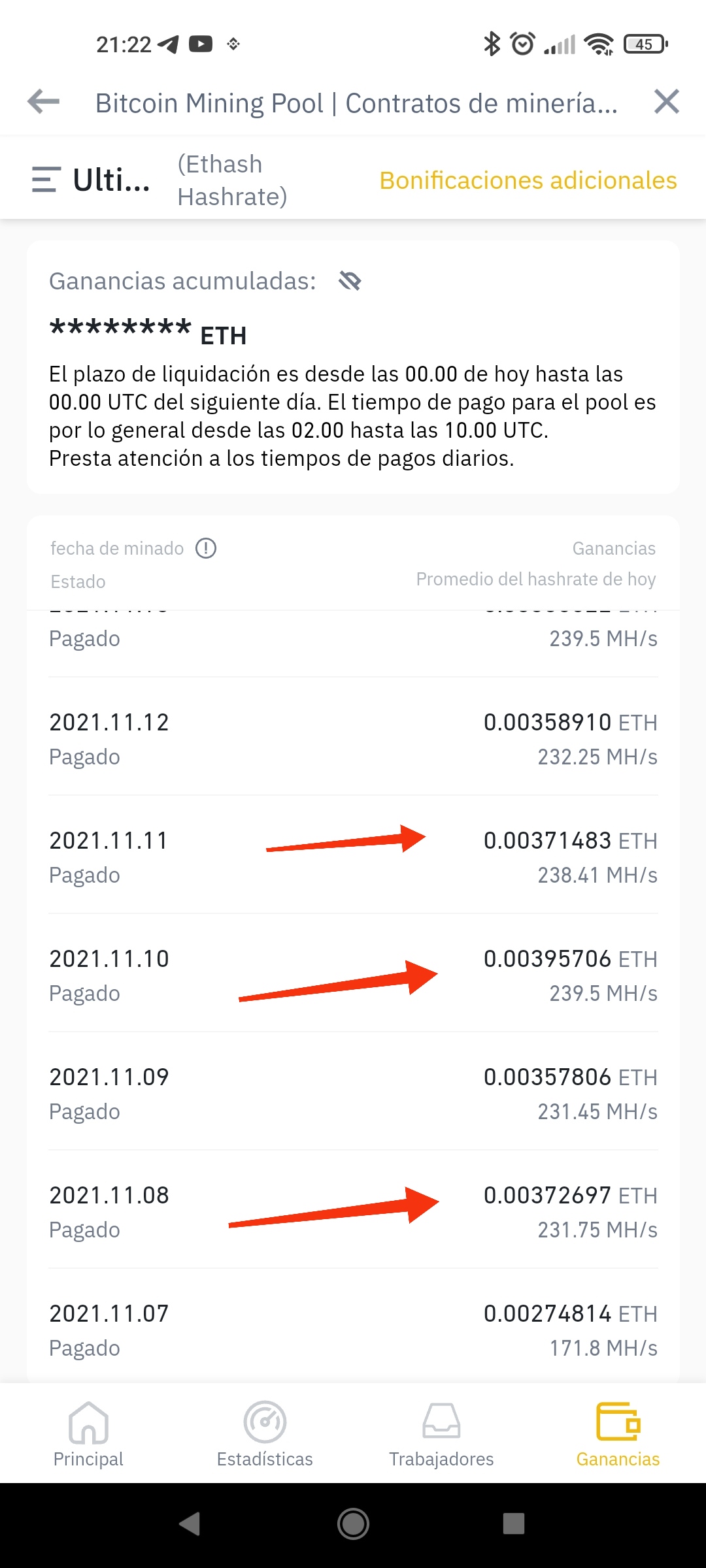Viewport: 706px width, 1568px height.
Task: Tap the system back button
Action: (x=190, y=1524)
